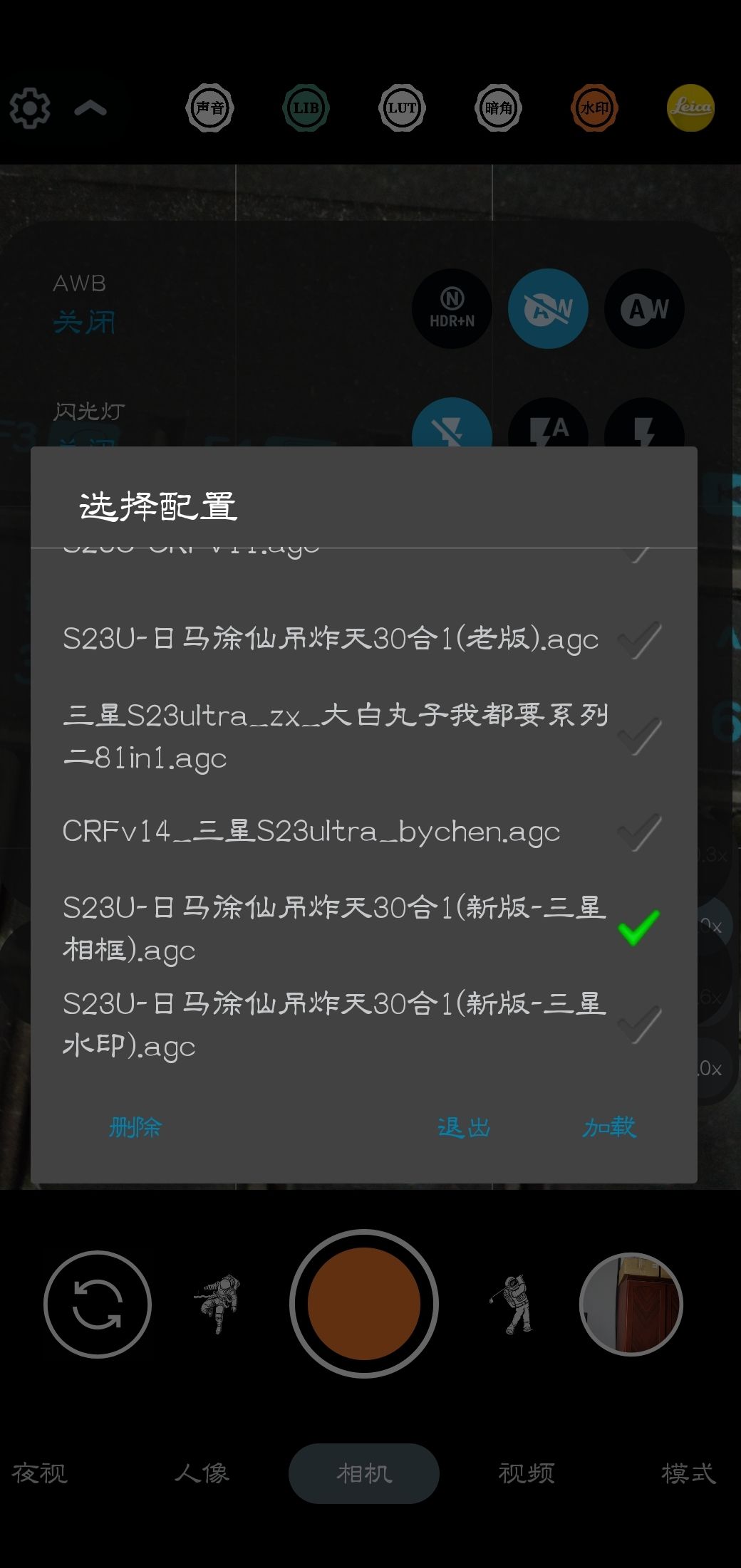Tap 退出 to close the dialog

[463, 1127]
